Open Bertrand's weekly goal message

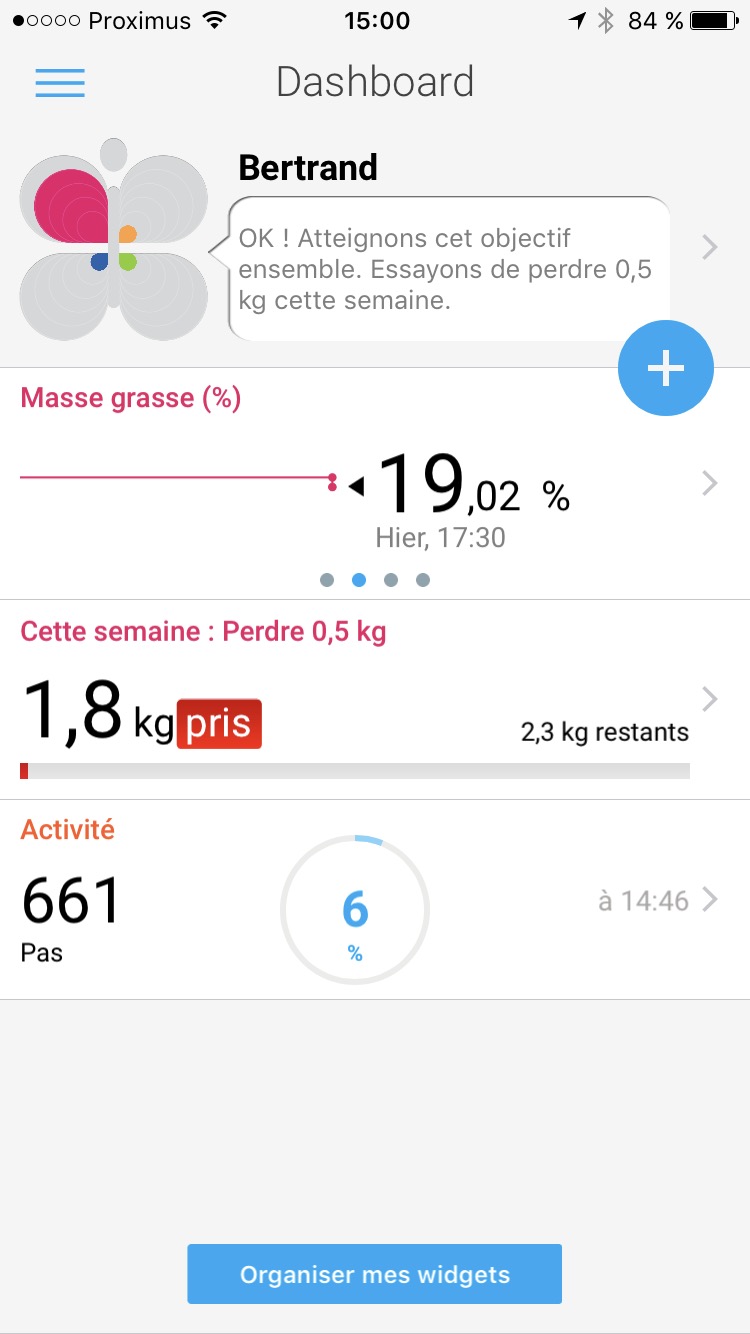pyautogui.click(x=448, y=269)
